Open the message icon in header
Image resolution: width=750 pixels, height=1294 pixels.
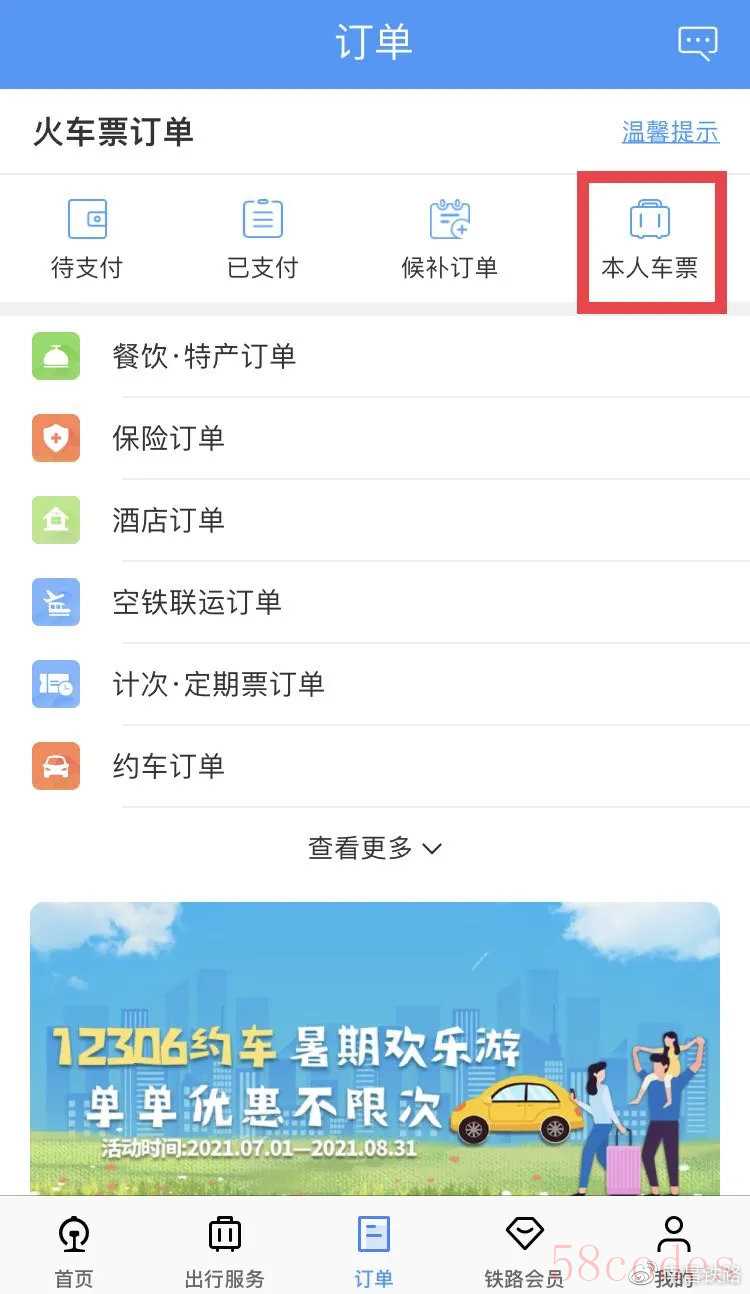[x=697, y=42]
